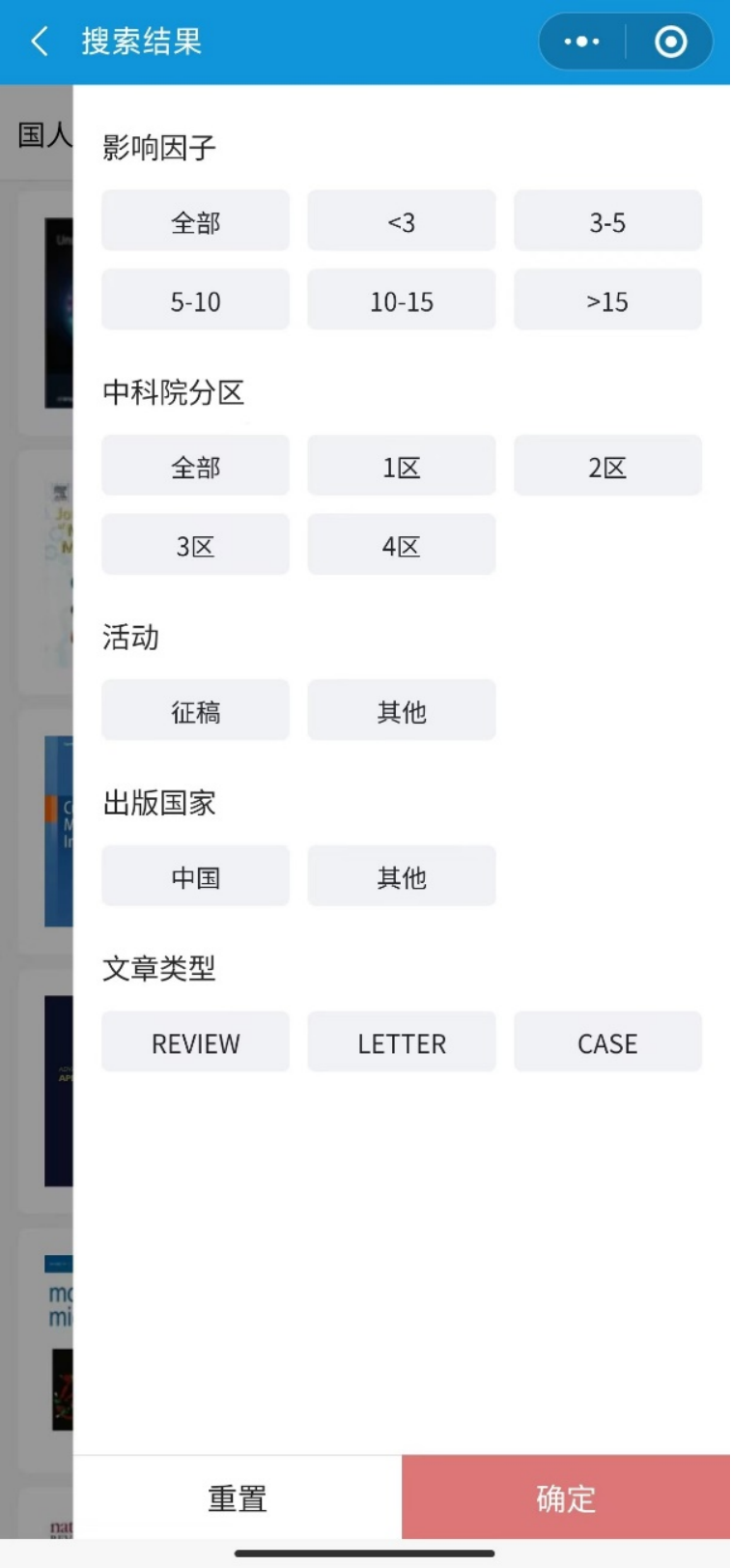
Task: Select 2区 under 中科院分区
Action: point(607,467)
